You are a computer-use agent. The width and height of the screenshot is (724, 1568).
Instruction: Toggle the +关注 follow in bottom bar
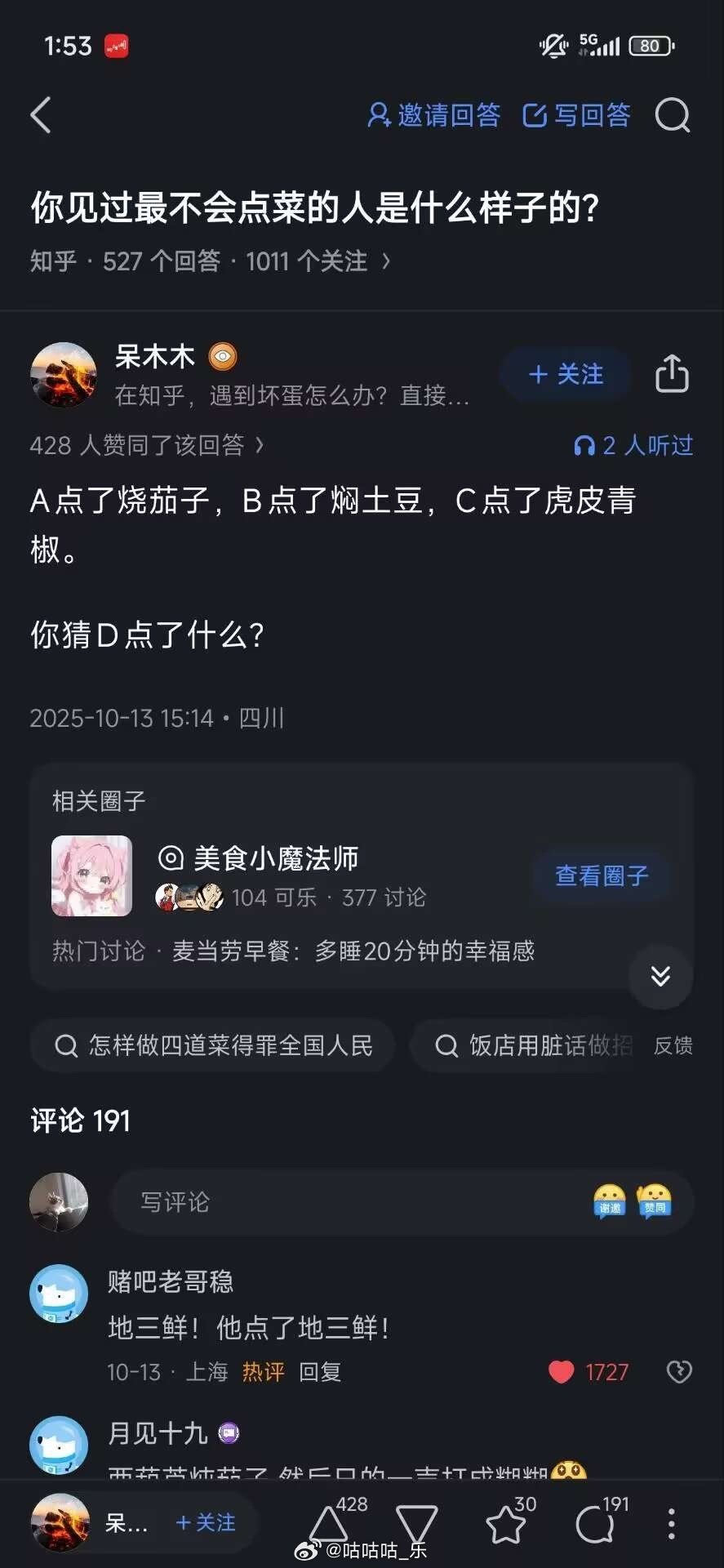206,1523
